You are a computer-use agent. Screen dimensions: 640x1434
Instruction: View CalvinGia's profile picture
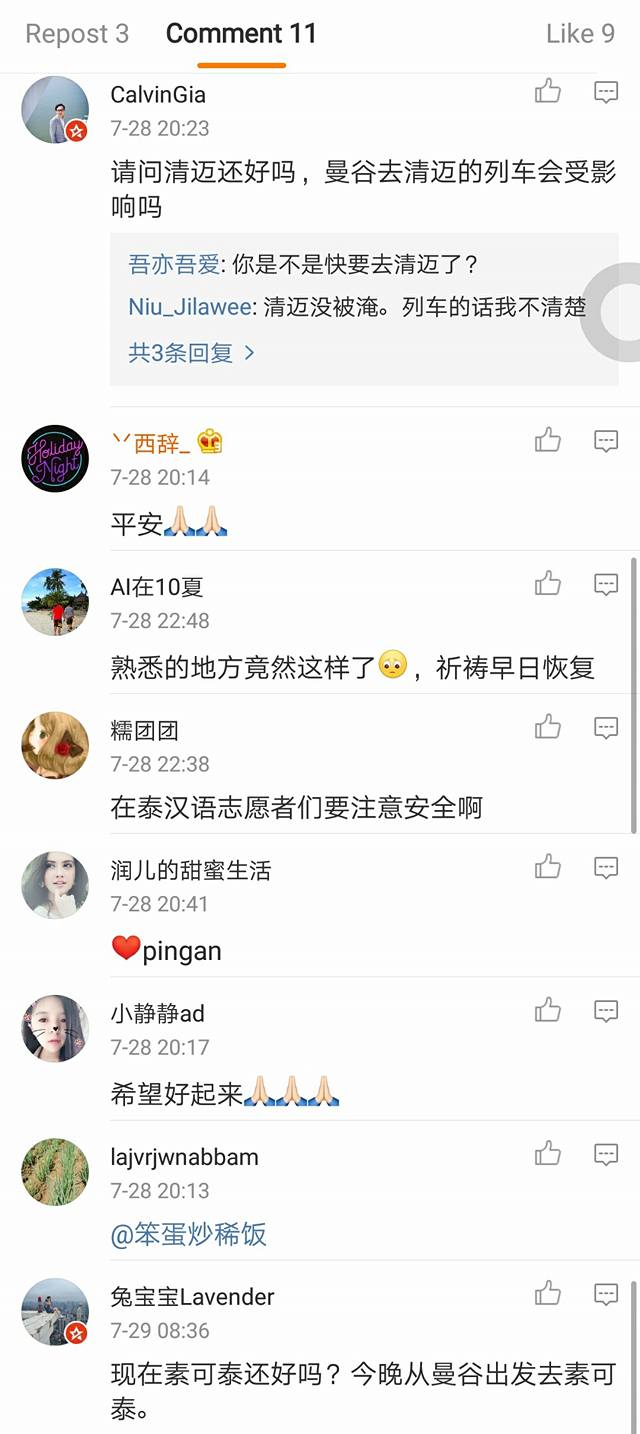[x=55, y=109]
